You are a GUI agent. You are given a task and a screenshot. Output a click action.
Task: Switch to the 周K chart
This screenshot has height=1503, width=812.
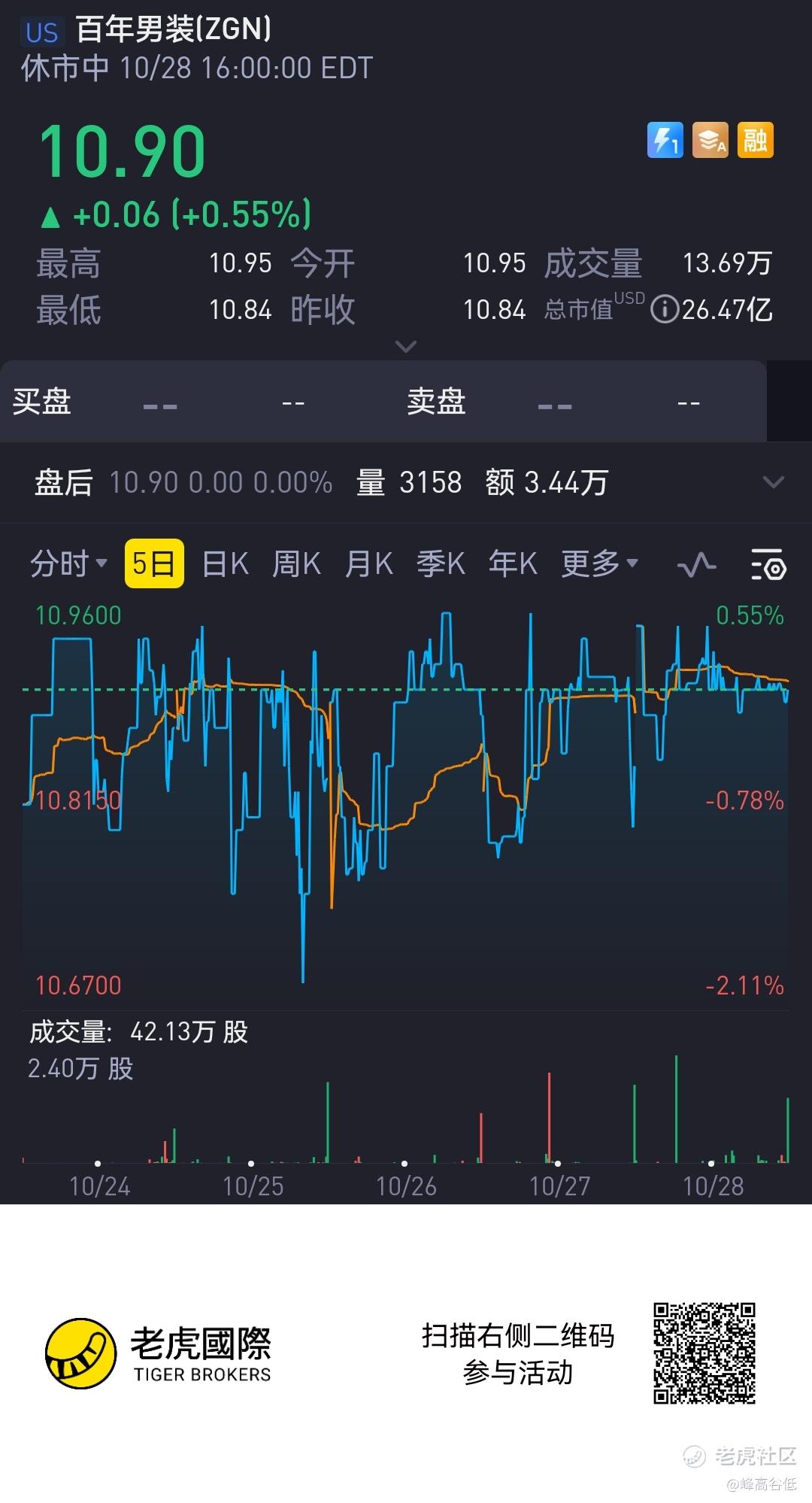pos(296,563)
